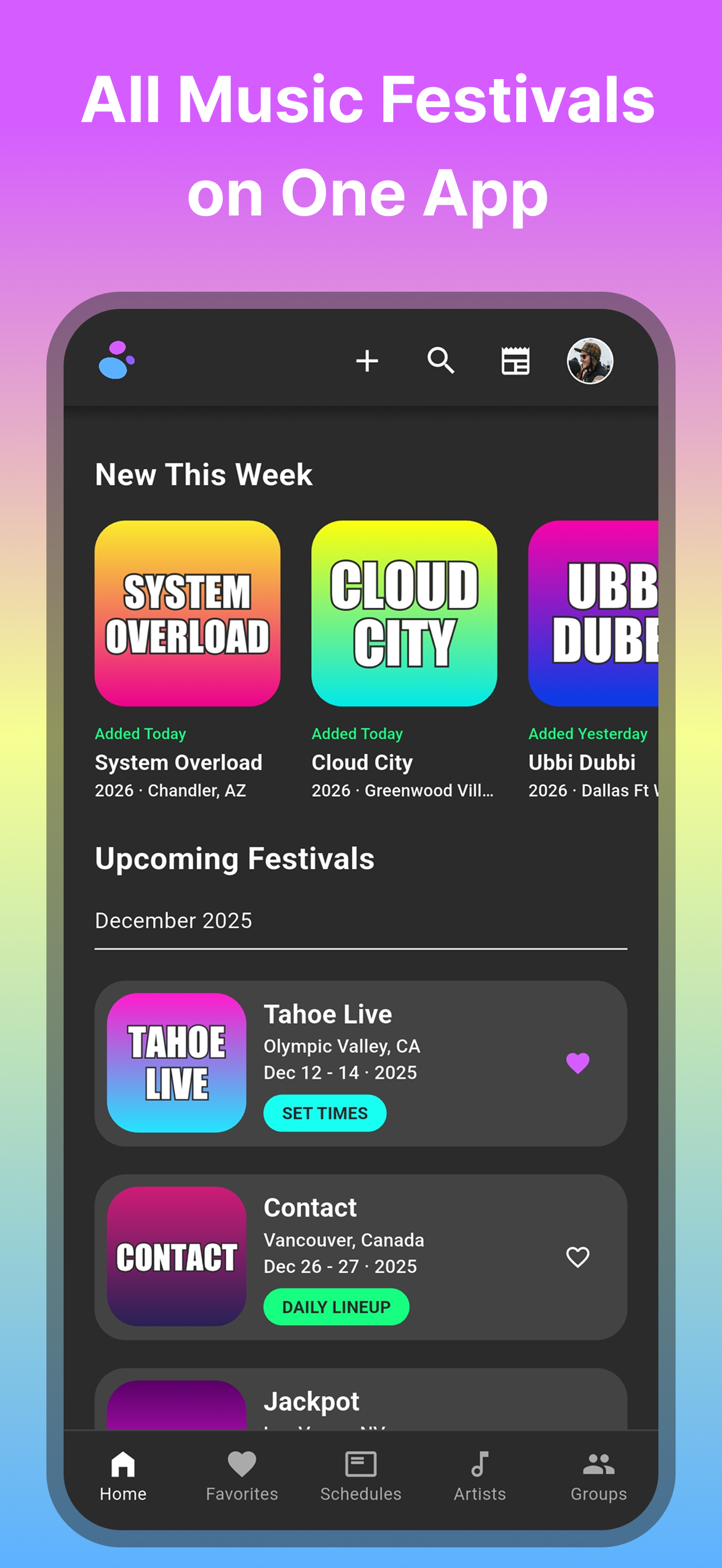Open the tickets icon in the top bar
Viewport: 722px width, 1568px height.
(515, 361)
